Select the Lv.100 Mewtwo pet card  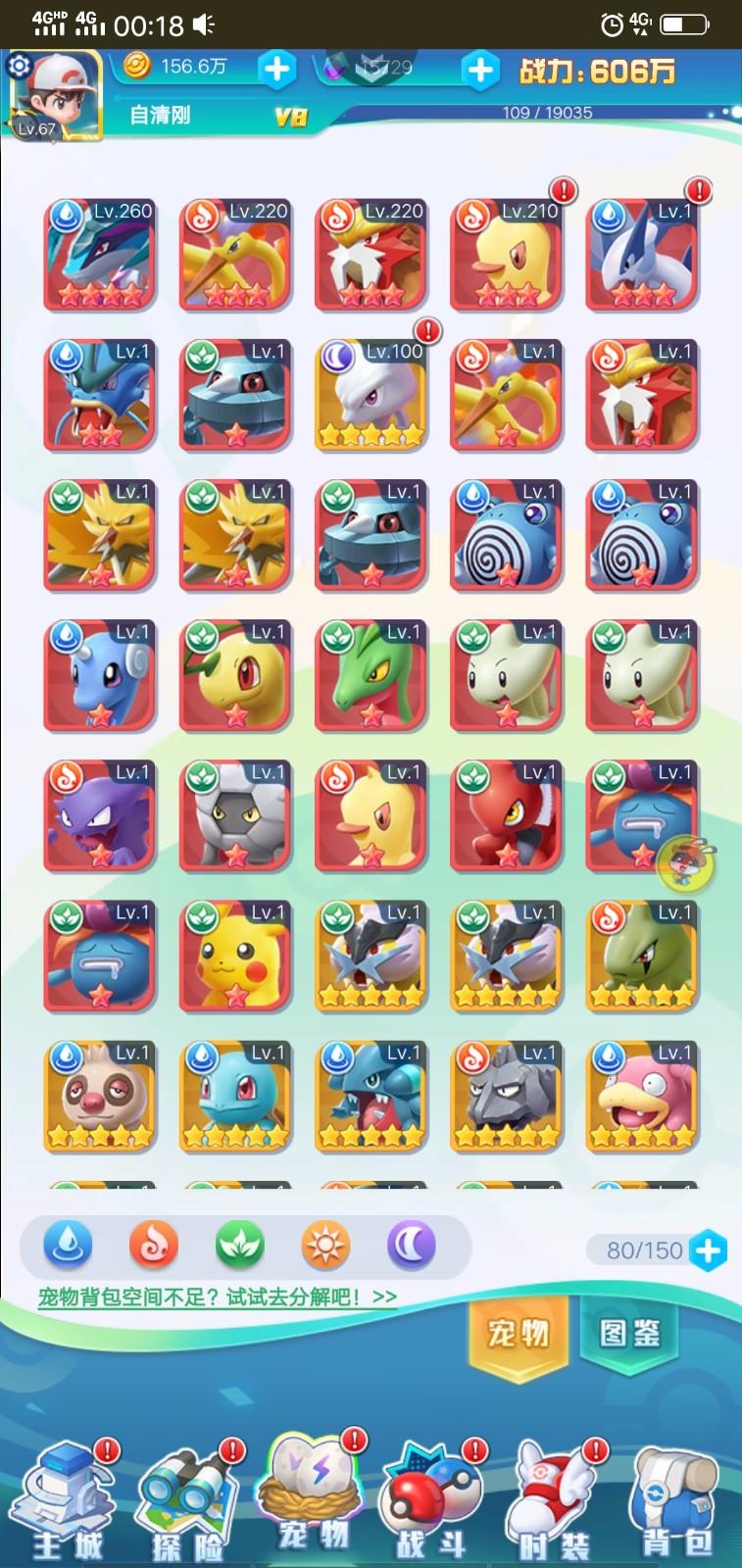(371, 395)
